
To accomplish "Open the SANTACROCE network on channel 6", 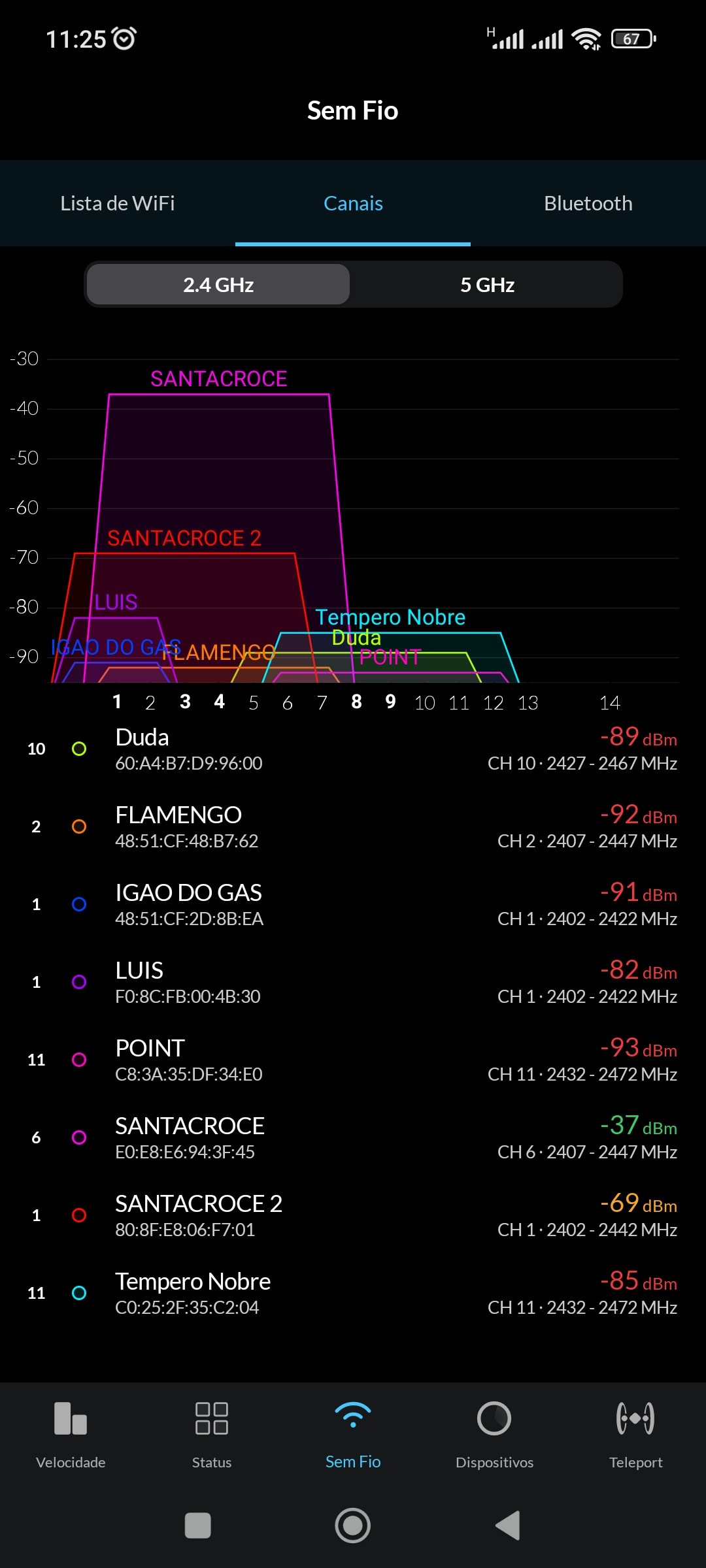I will [x=353, y=1137].
